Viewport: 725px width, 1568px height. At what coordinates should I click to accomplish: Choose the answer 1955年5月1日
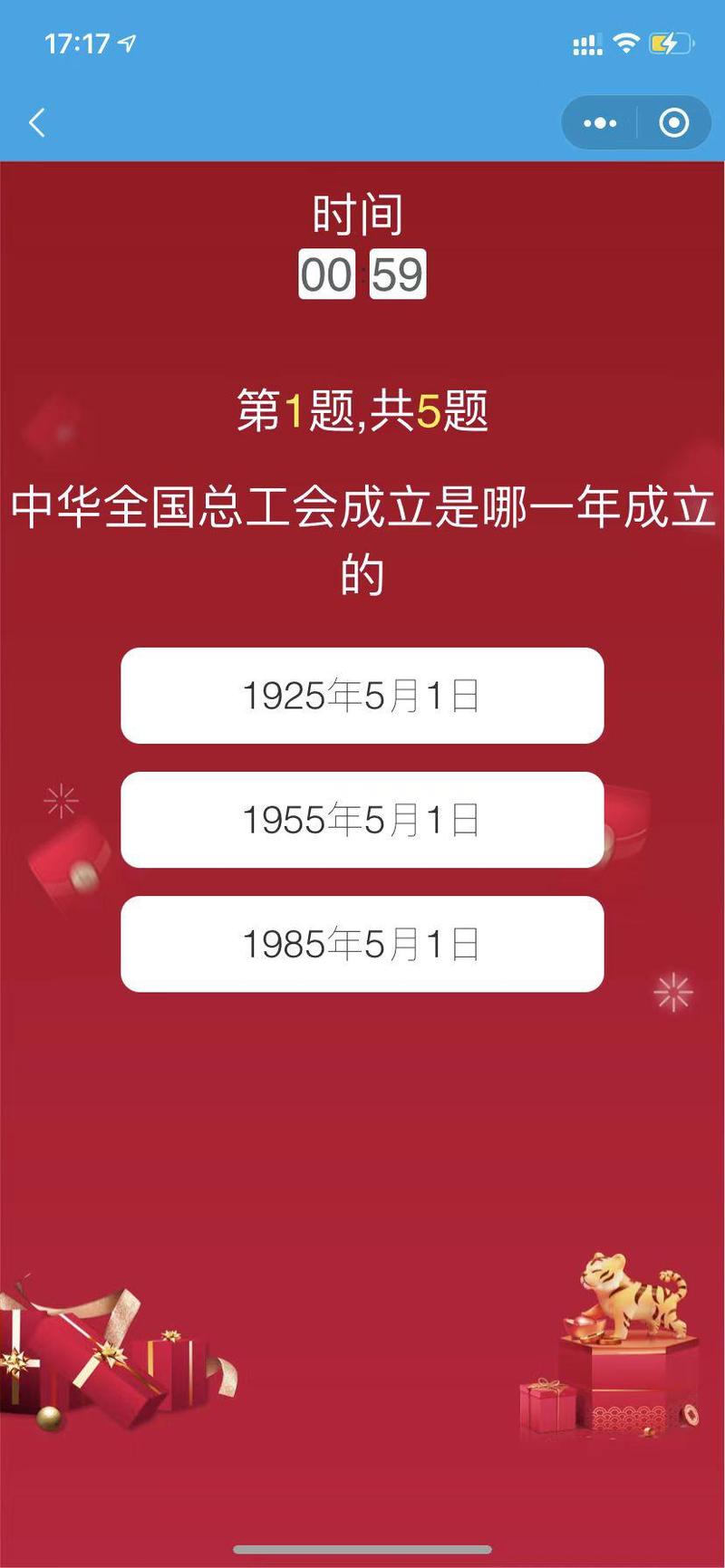pos(362,820)
